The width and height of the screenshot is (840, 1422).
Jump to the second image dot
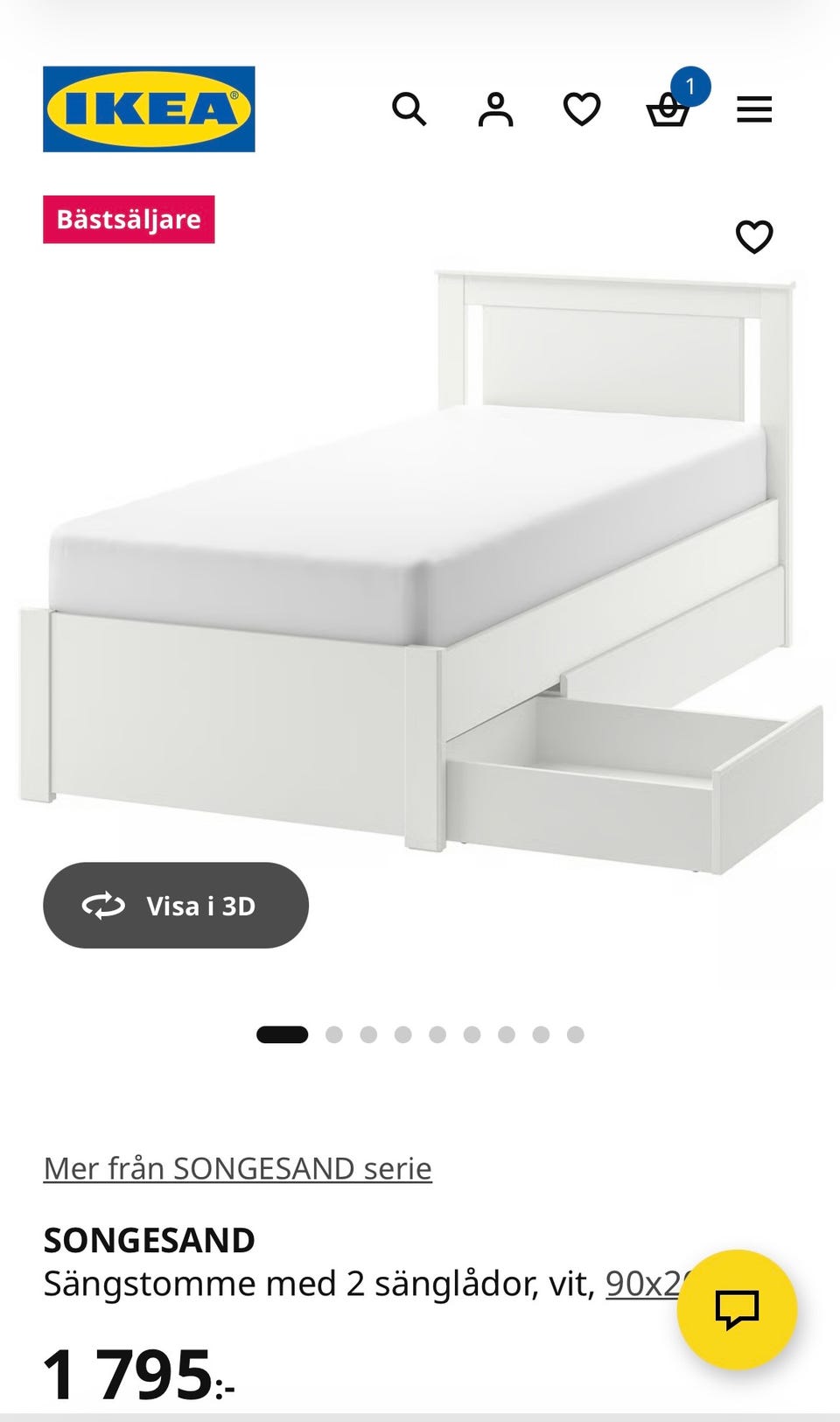333,1034
